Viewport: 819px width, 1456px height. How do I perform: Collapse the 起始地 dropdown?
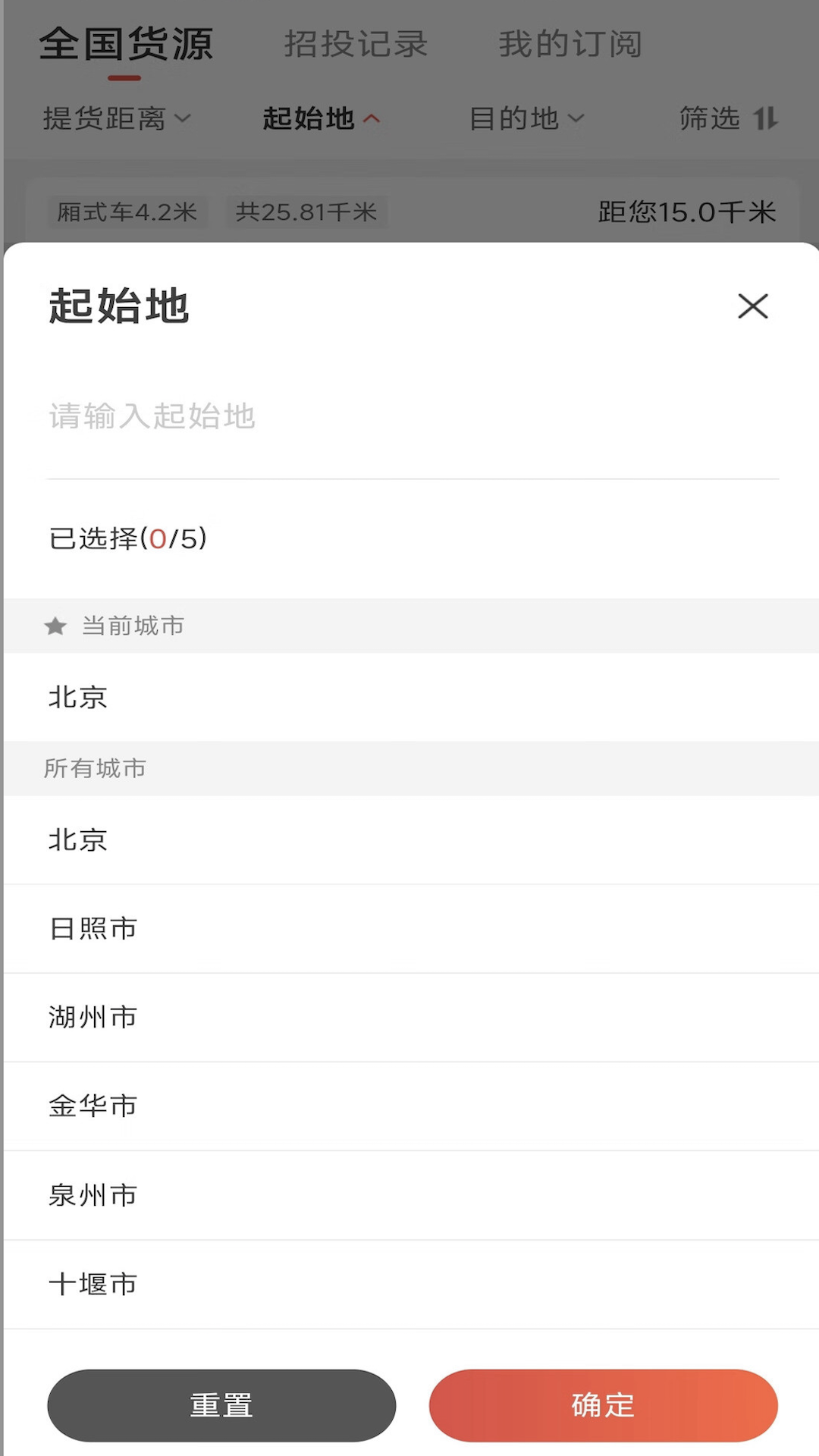(x=322, y=119)
